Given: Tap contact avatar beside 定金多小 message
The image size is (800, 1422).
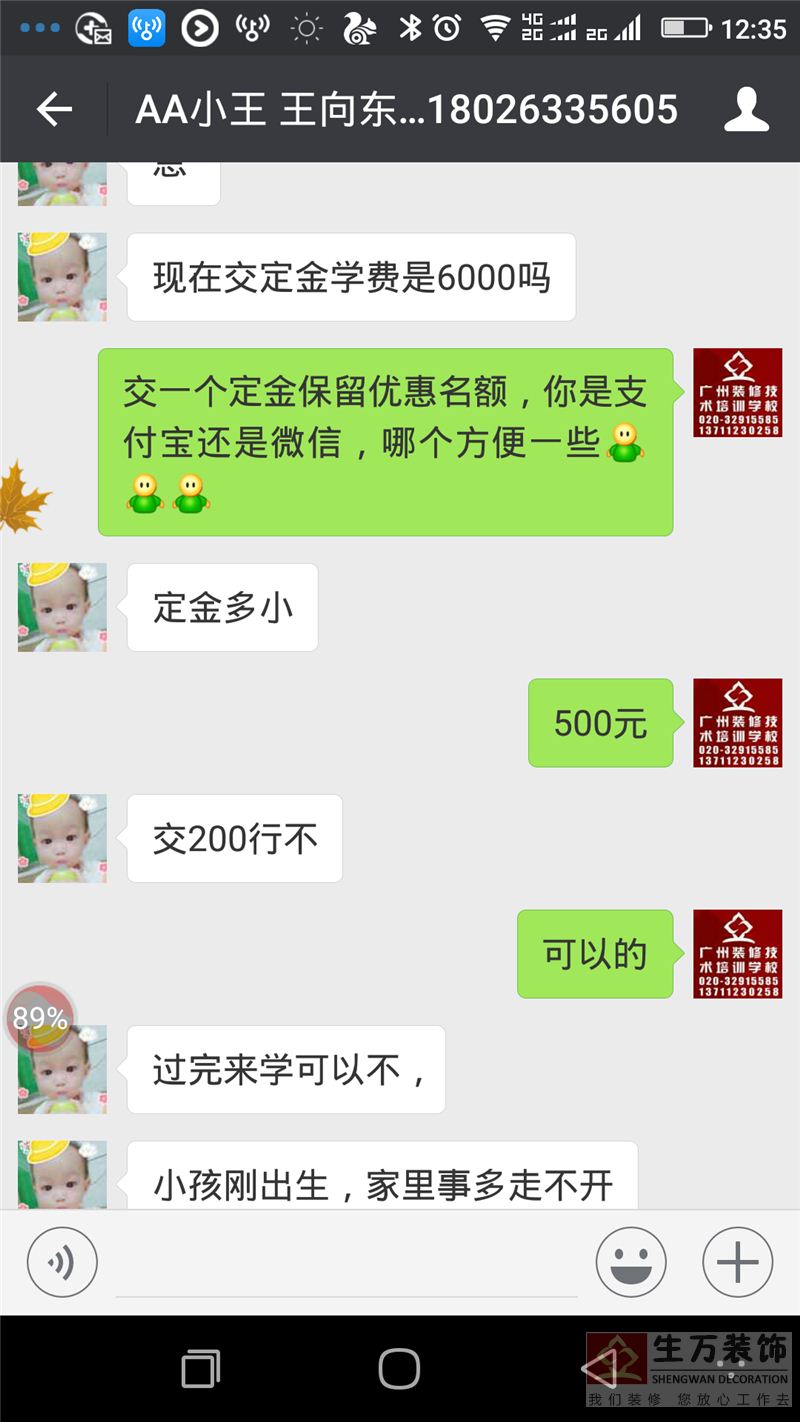Looking at the screenshot, I should pyautogui.click(x=62, y=607).
